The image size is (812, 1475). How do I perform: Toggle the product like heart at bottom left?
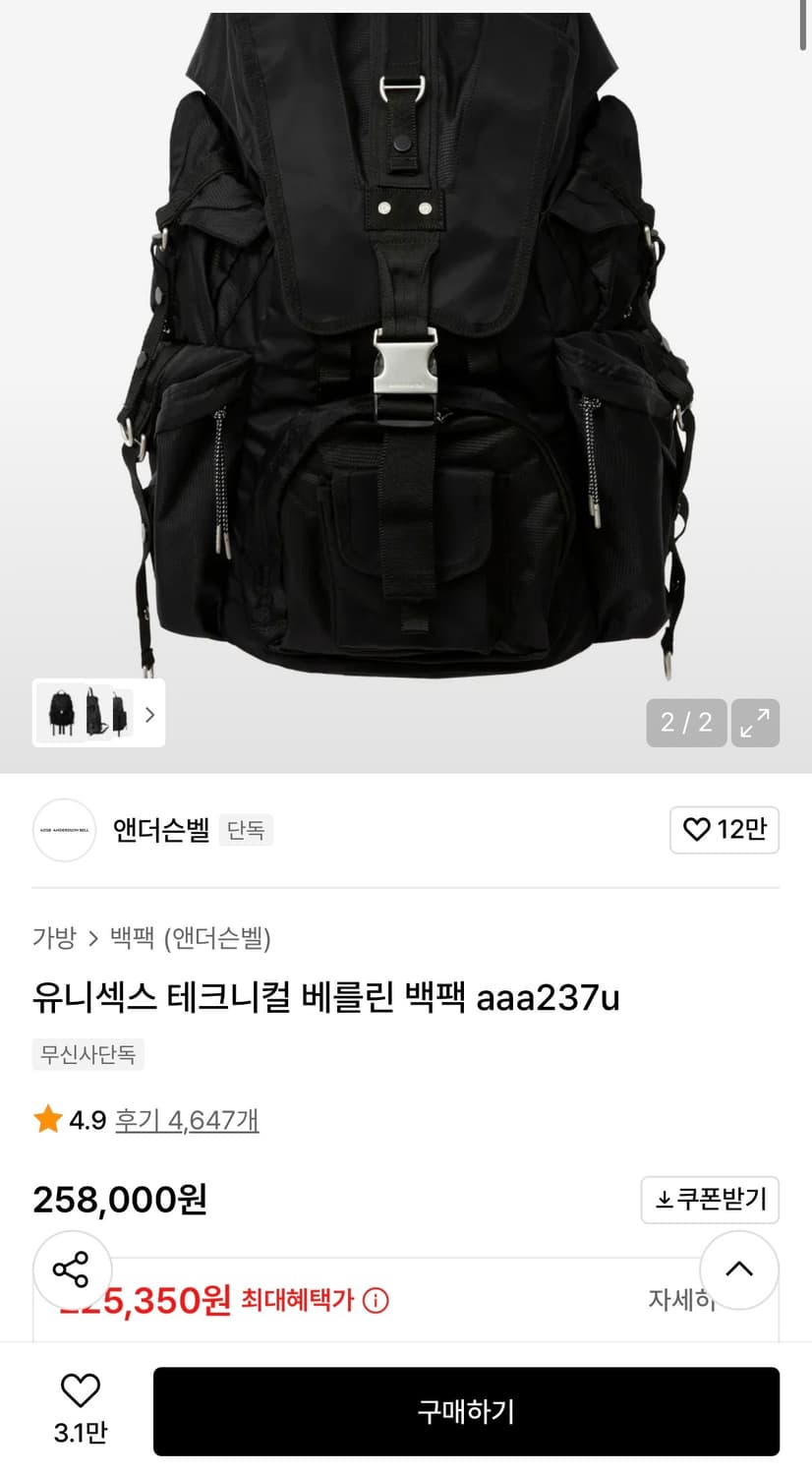coord(80,1390)
